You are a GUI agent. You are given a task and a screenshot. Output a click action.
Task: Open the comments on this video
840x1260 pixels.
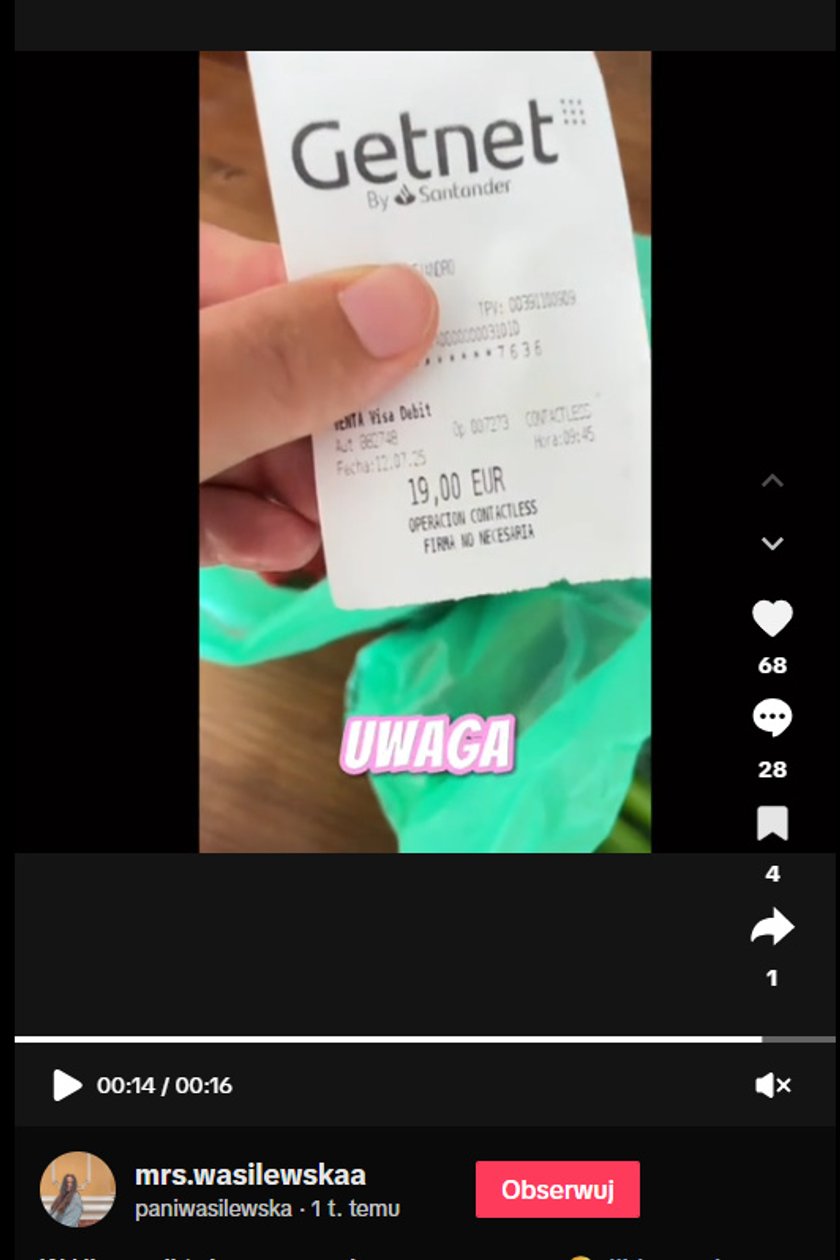tap(772, 719)
